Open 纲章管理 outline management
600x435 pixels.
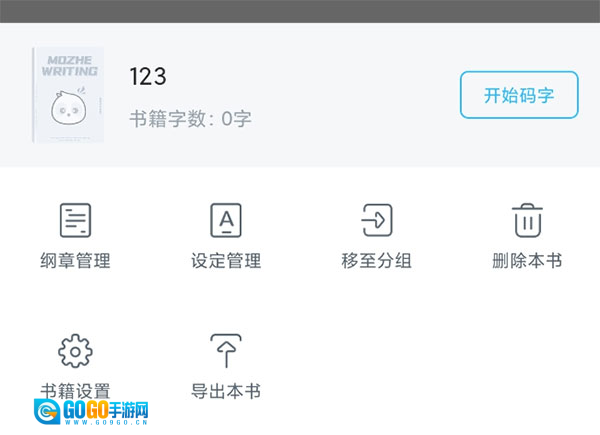[x=75, y=234]
